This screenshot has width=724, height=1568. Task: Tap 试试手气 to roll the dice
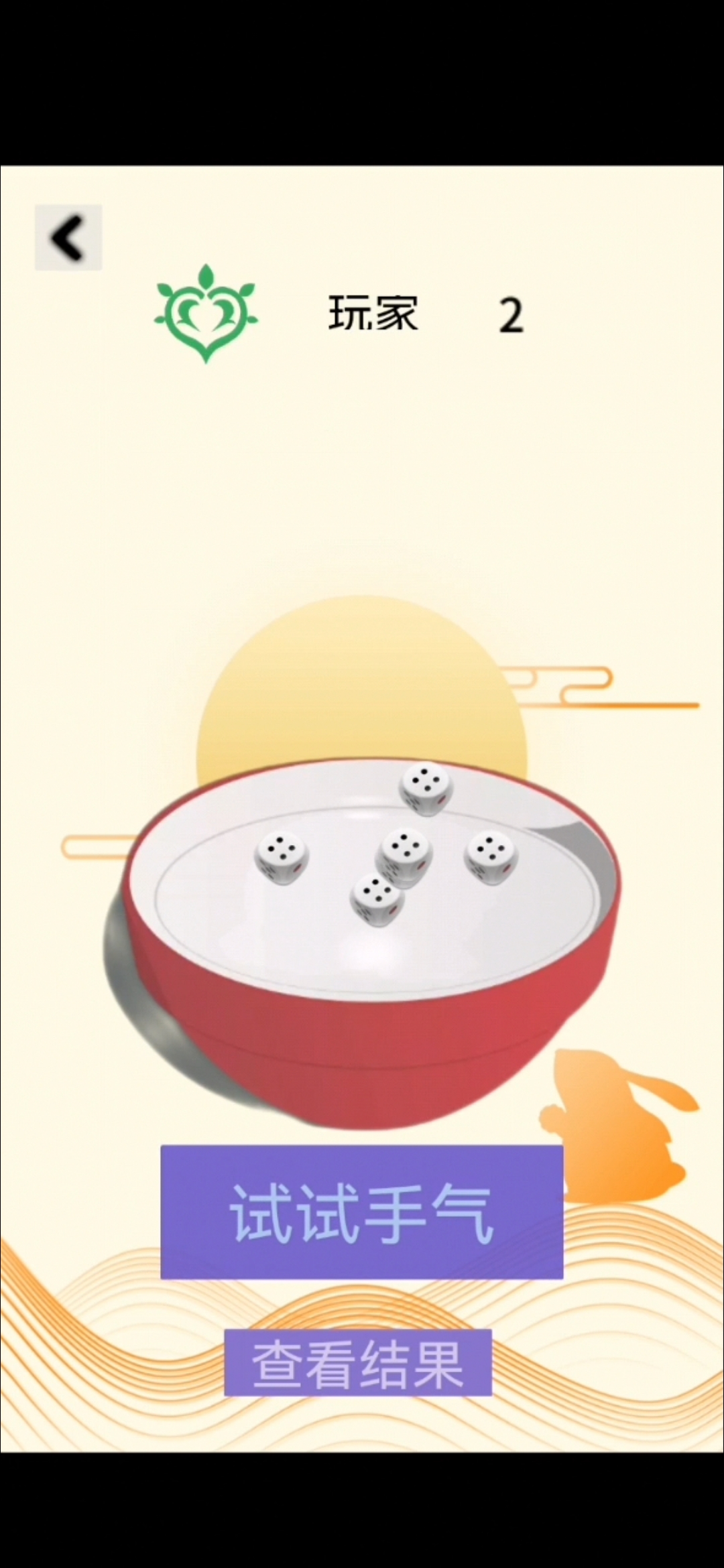pos(361,1212)
